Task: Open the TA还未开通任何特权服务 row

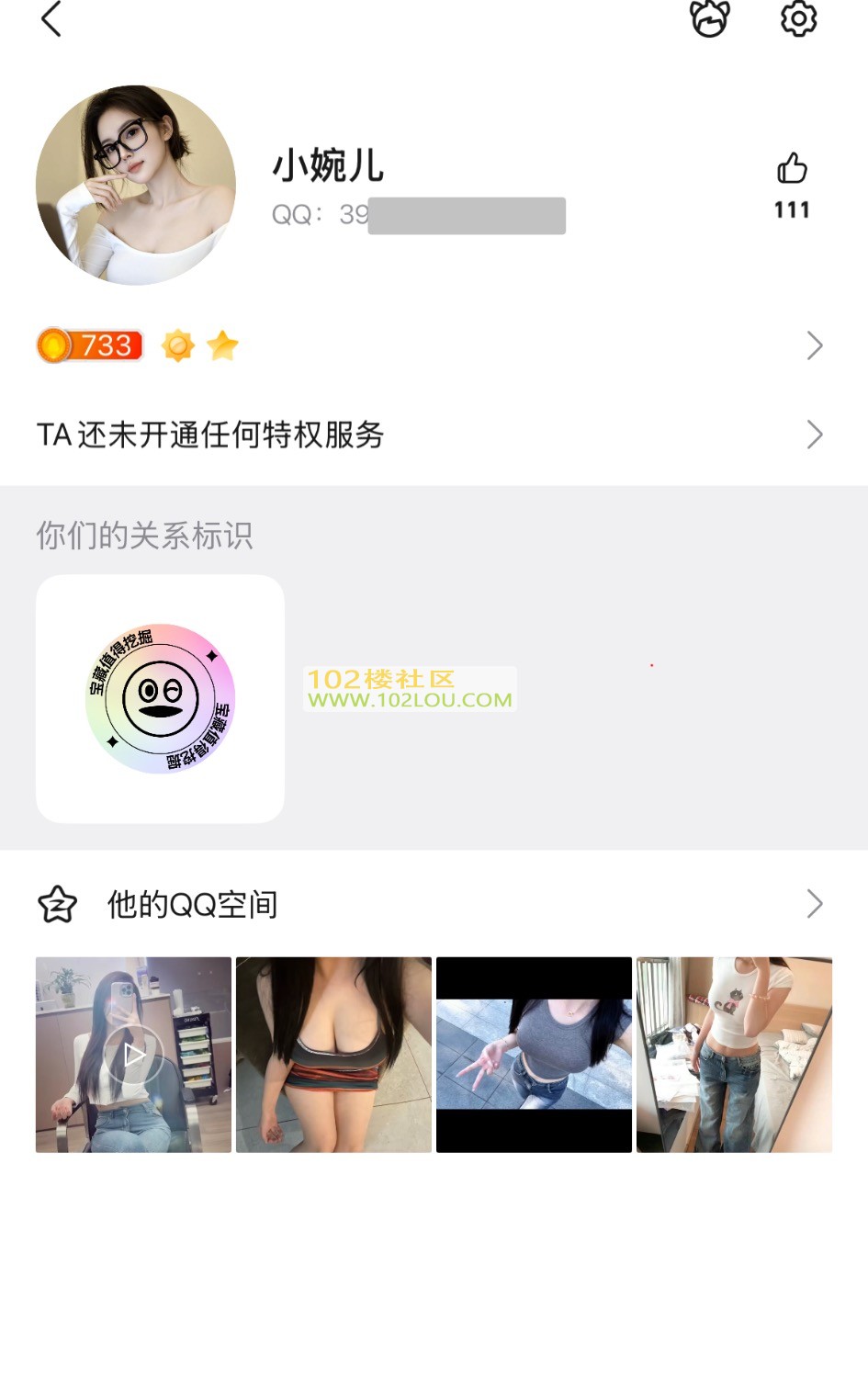Action: [430, 435]
